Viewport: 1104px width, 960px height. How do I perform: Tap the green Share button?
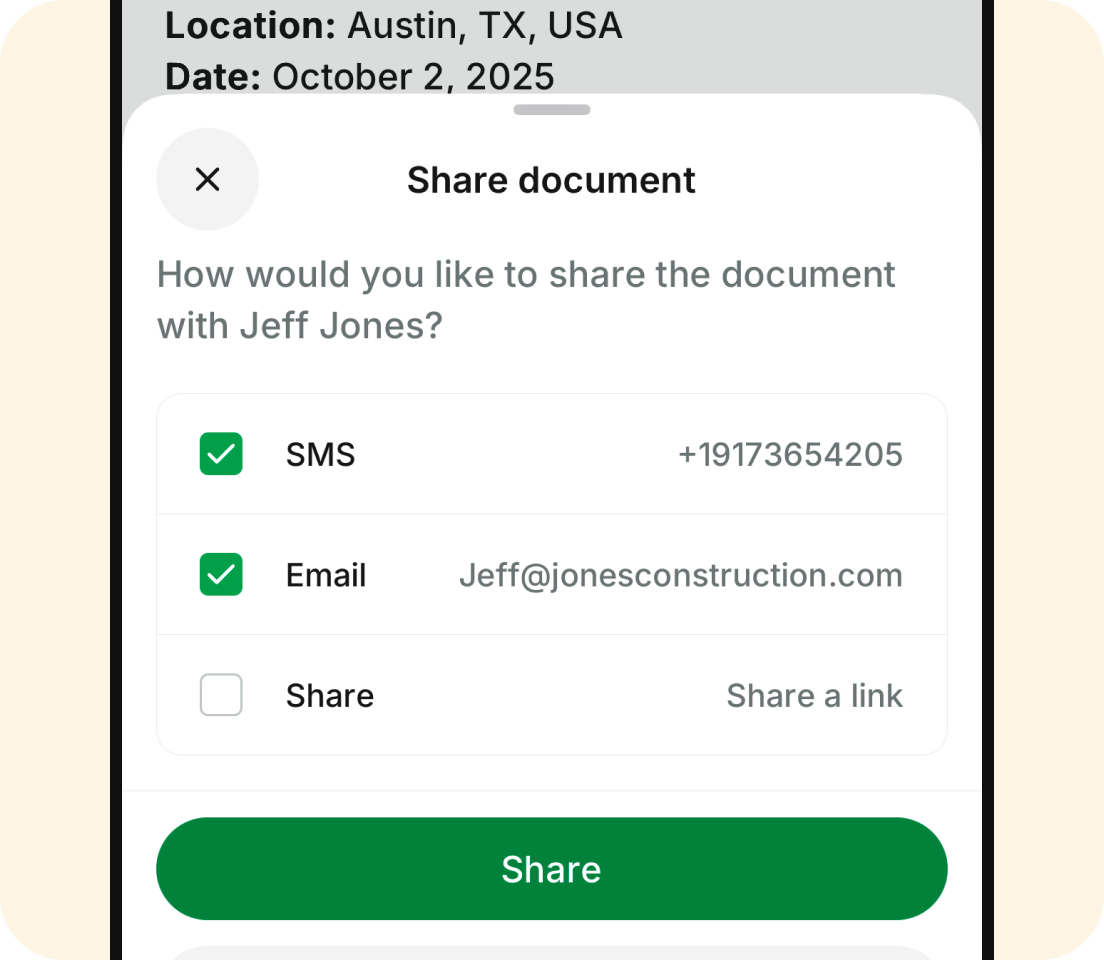click(x=552, y=868)
